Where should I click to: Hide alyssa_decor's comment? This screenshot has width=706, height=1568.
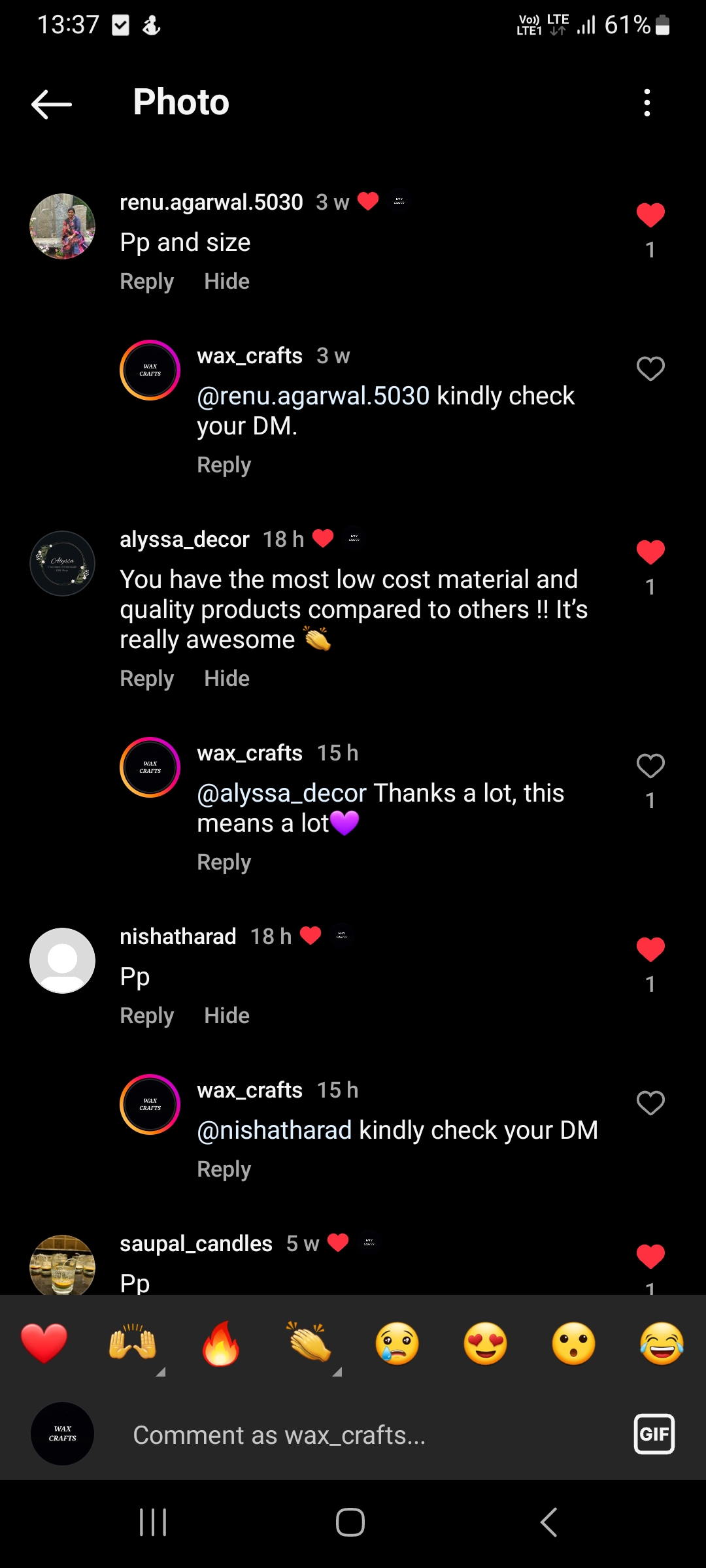[x=226, y=679]
